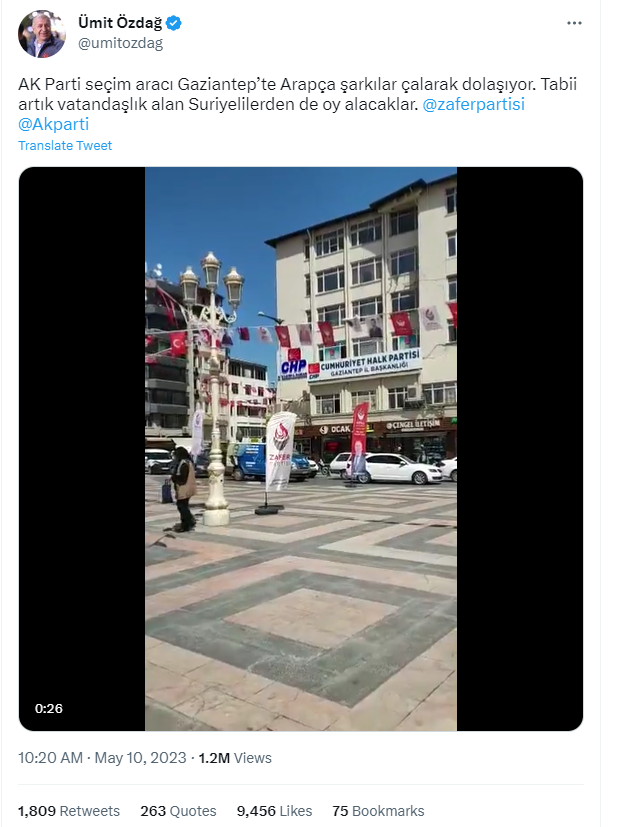Open the tweet's three-dot overflow menu
Image resolution: width=623 pixels, height=827 pixels.
pos(573,23)
